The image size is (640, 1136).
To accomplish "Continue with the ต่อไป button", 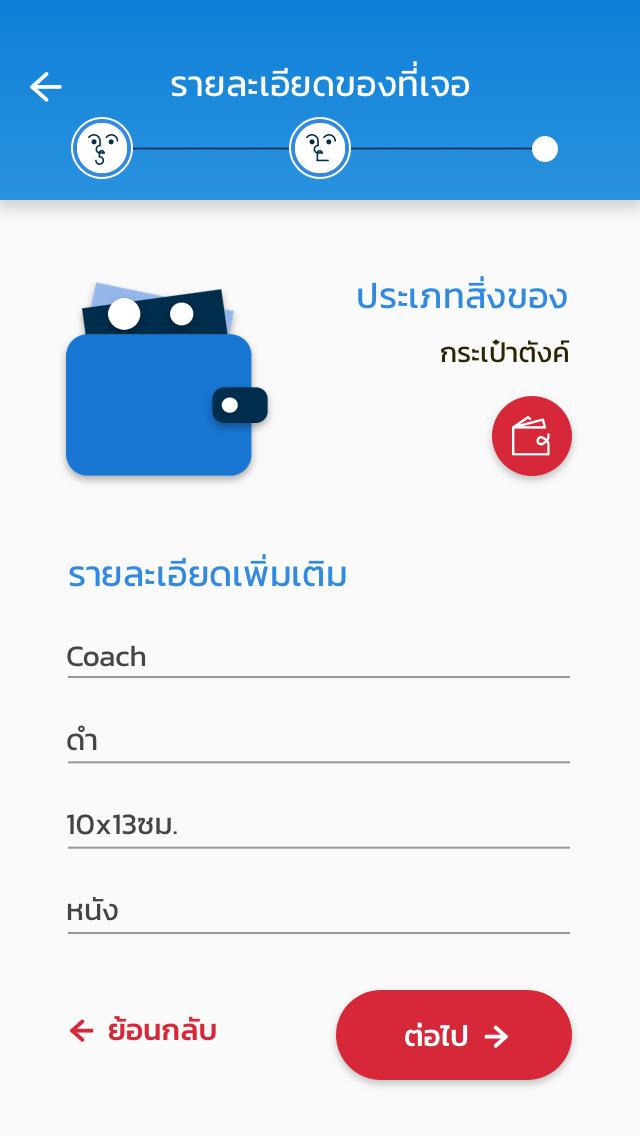I will 454,1036.
